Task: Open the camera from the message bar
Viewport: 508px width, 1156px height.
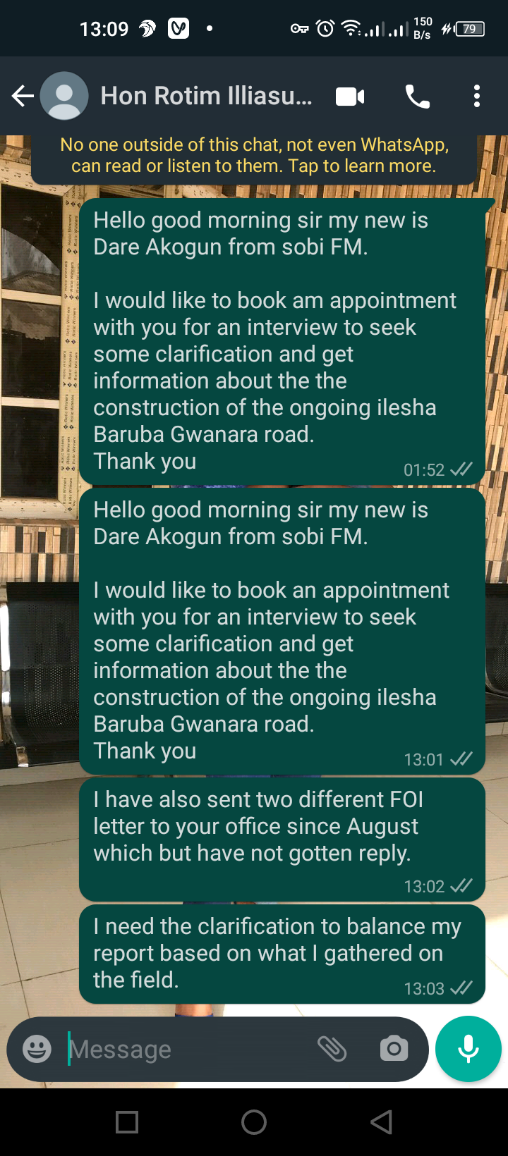Action: (394, 1048)
